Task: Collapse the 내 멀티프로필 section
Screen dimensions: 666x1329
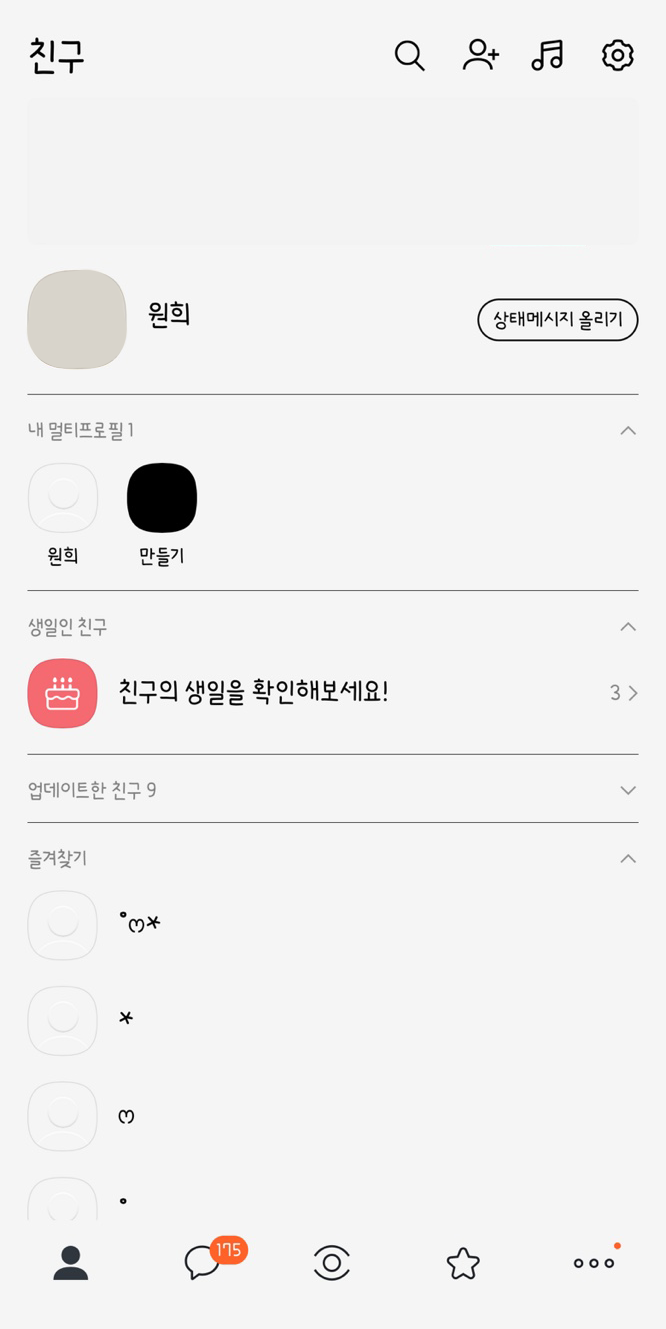Action: click(628, 430)
